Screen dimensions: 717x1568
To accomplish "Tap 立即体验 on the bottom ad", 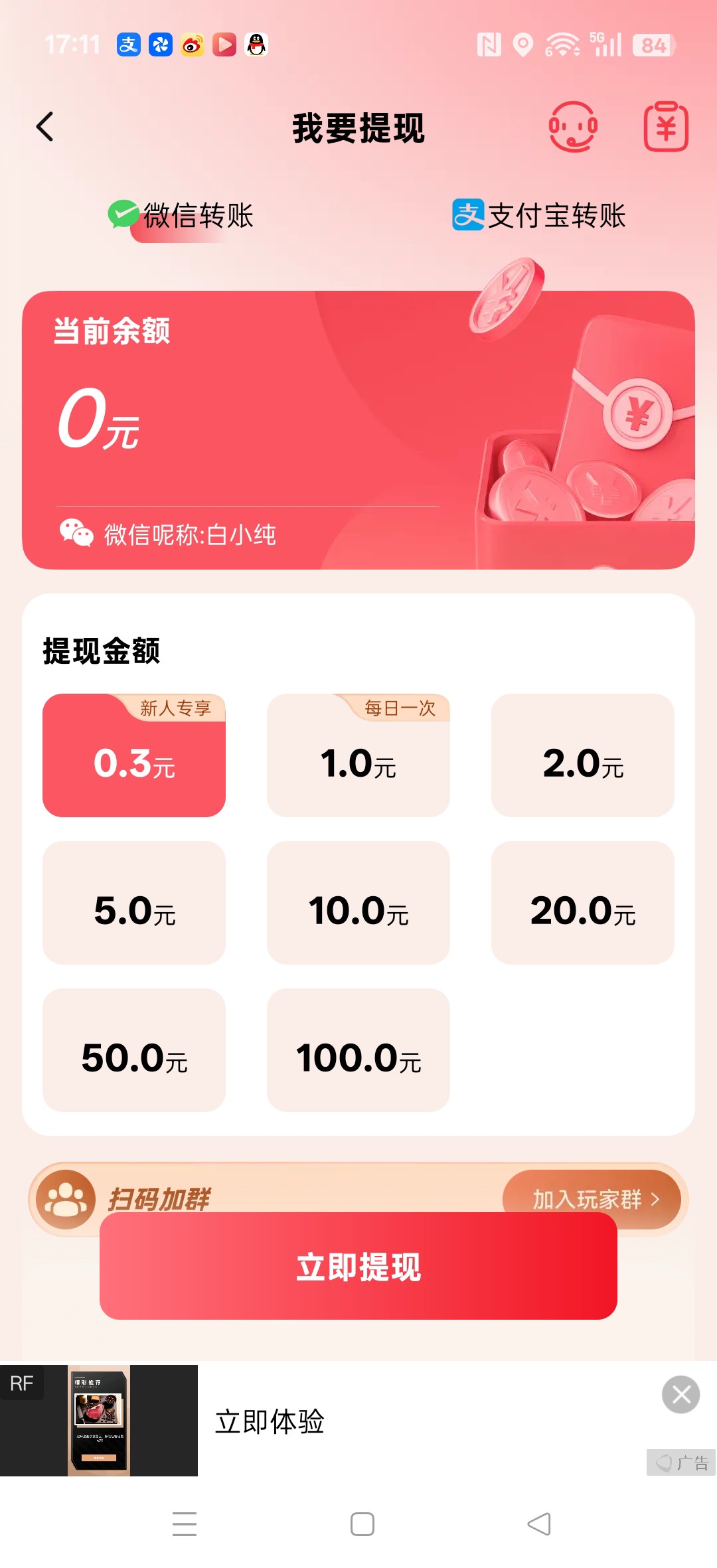I will point(270,1422).
